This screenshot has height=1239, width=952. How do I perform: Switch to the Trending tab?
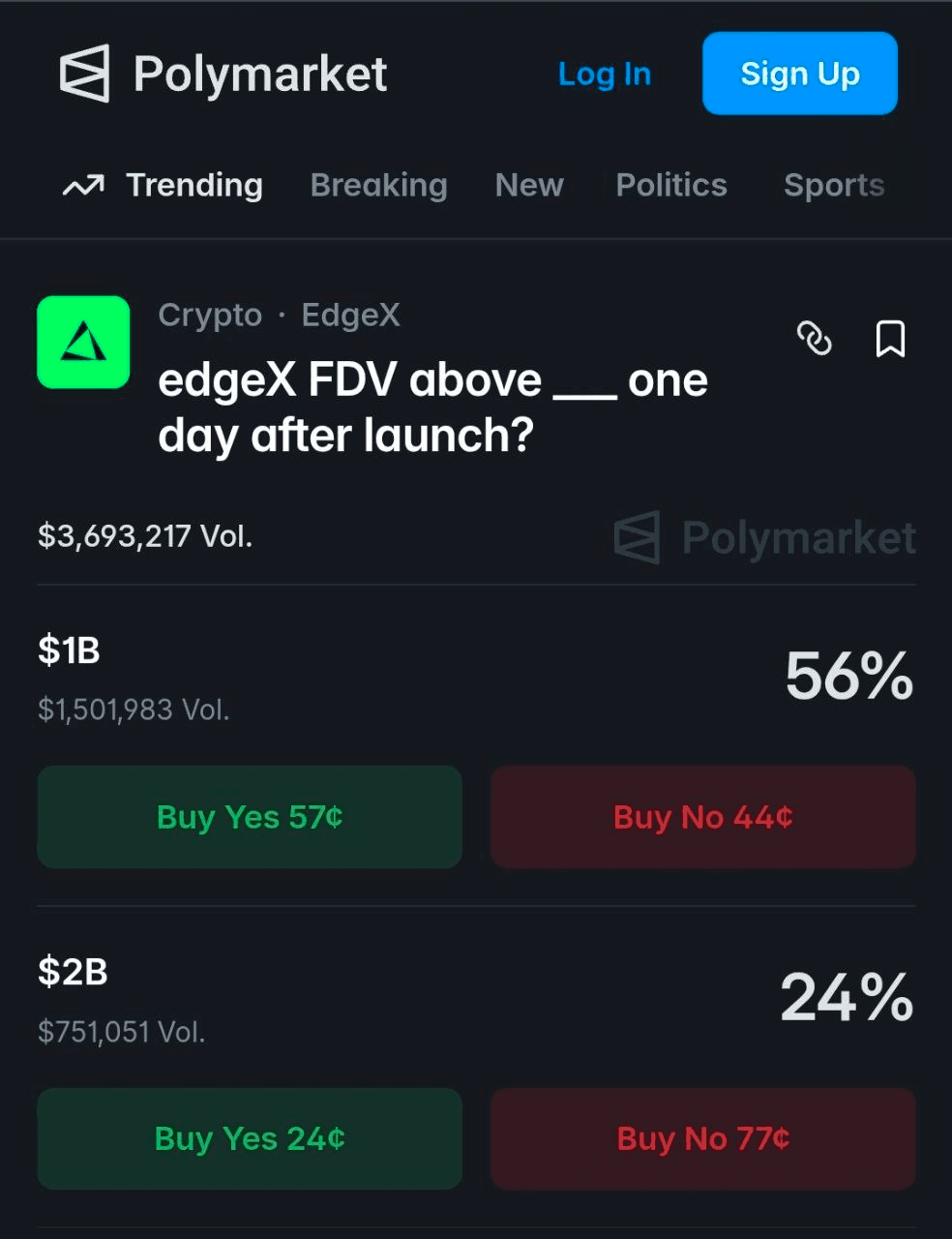coord(164,185)
